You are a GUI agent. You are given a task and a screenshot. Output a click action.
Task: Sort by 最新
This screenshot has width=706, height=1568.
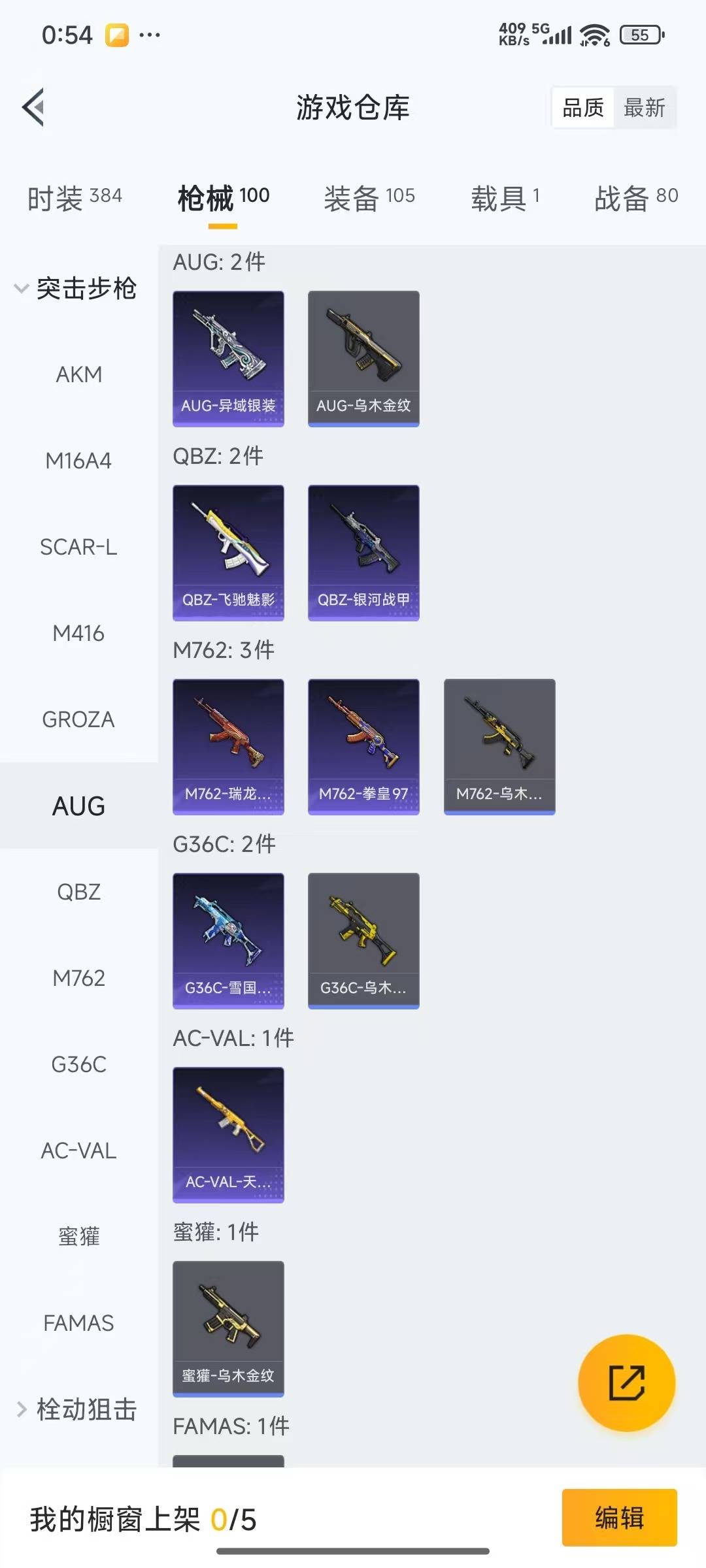click(644, 108)
